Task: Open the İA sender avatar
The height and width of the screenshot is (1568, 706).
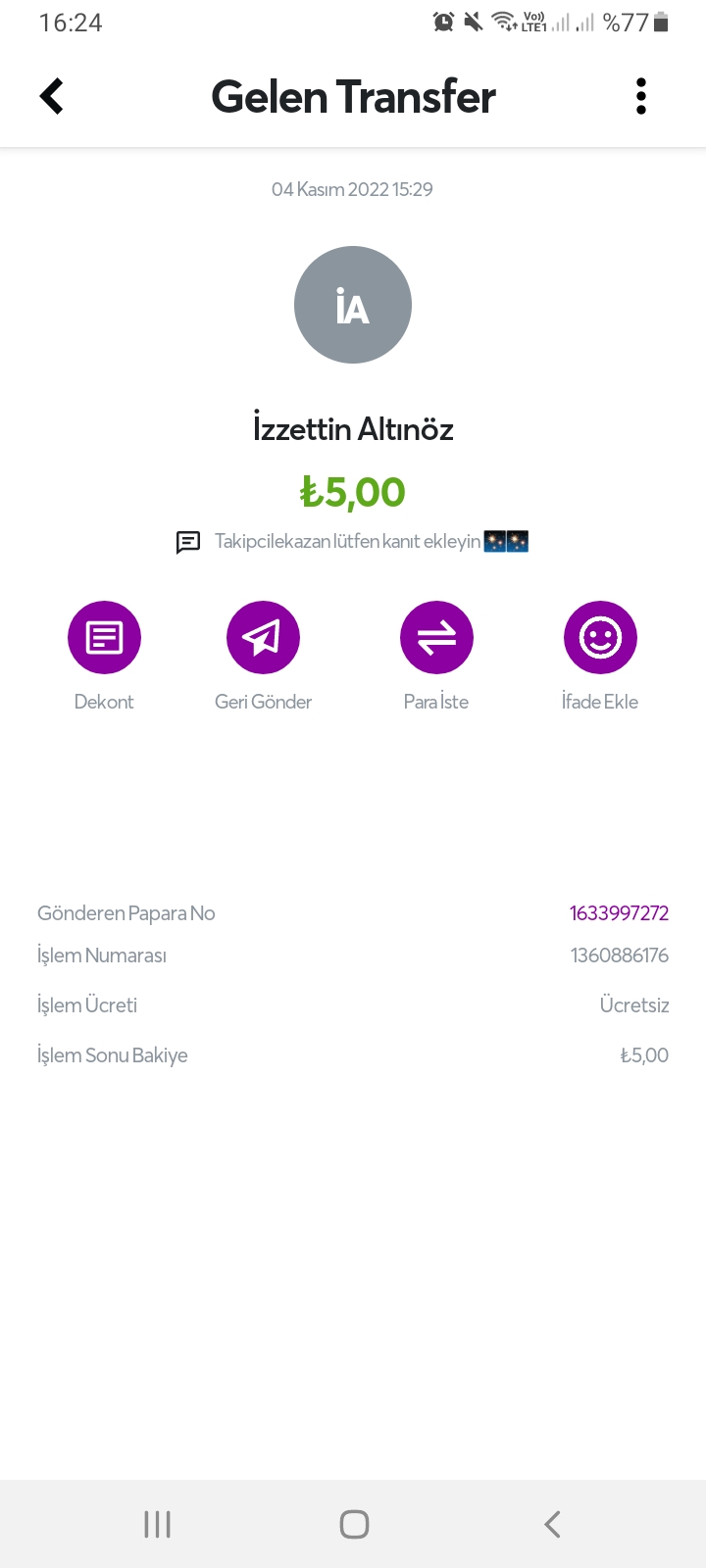Action: (353, 305)
